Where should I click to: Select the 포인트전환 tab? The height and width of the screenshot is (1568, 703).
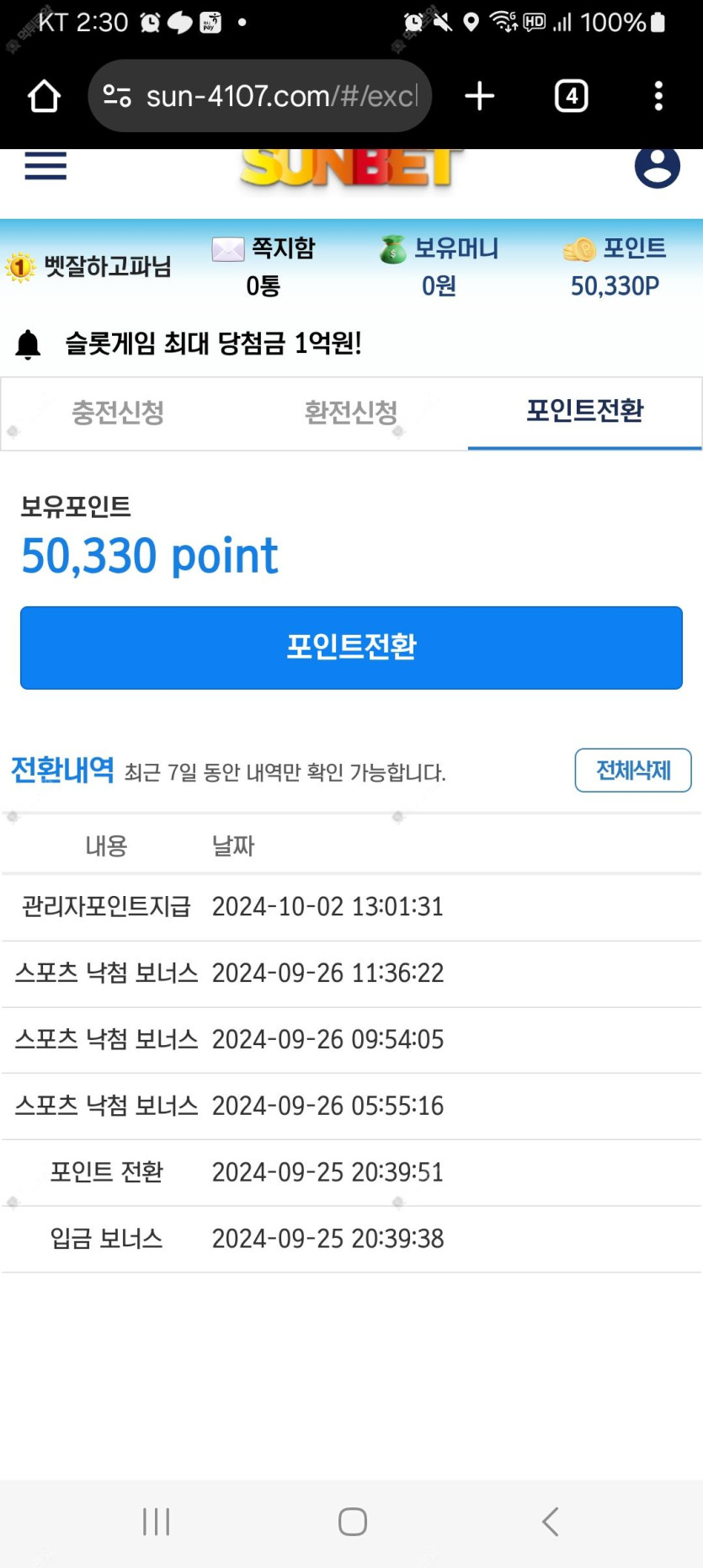(585, 412)
